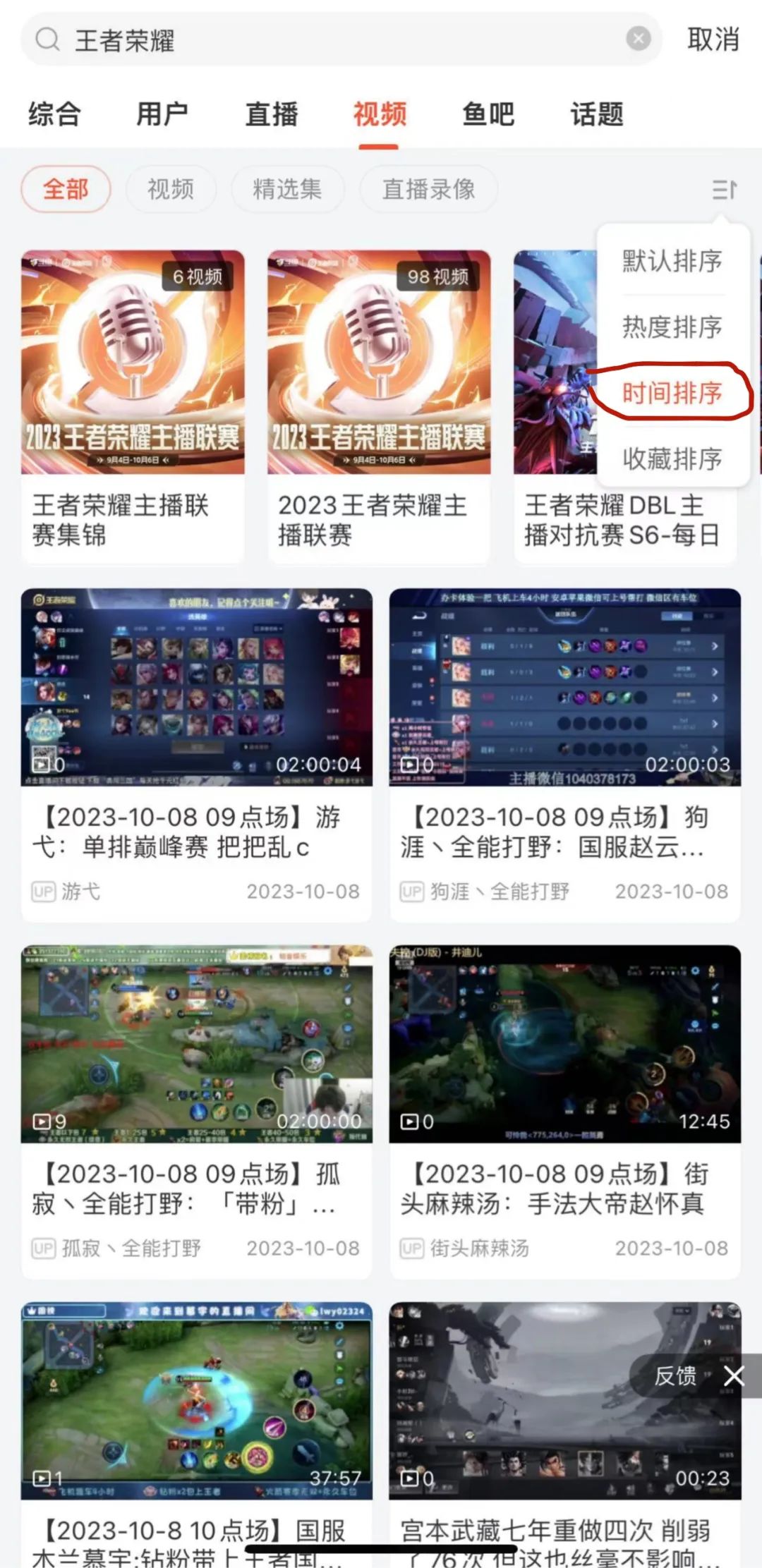This screenshot has width=762, height=1568.
Task: Click the UP badge next to 狗涯丶全能打野
Action: [x=412, y=892]
